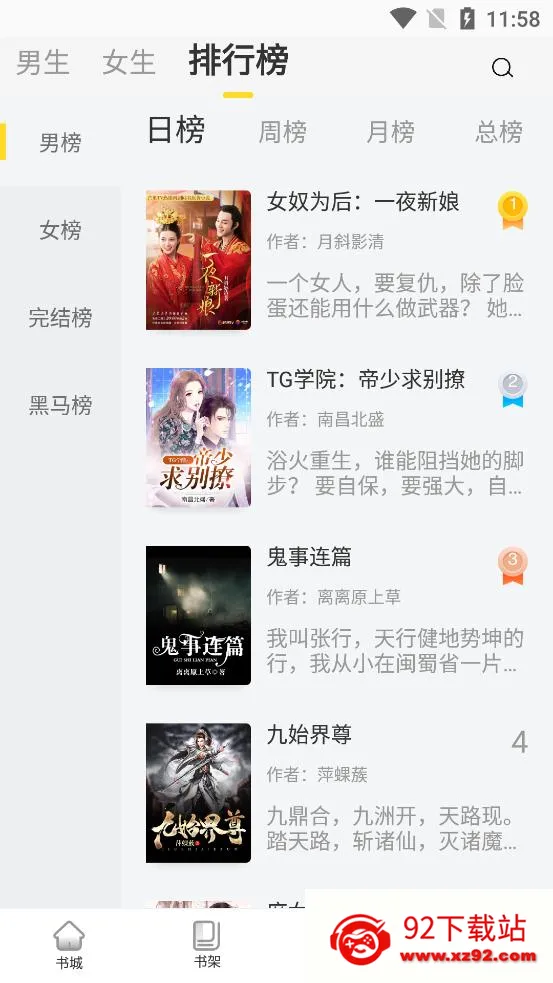Select the 月榜 monthly ranking

tap(391, 132)
